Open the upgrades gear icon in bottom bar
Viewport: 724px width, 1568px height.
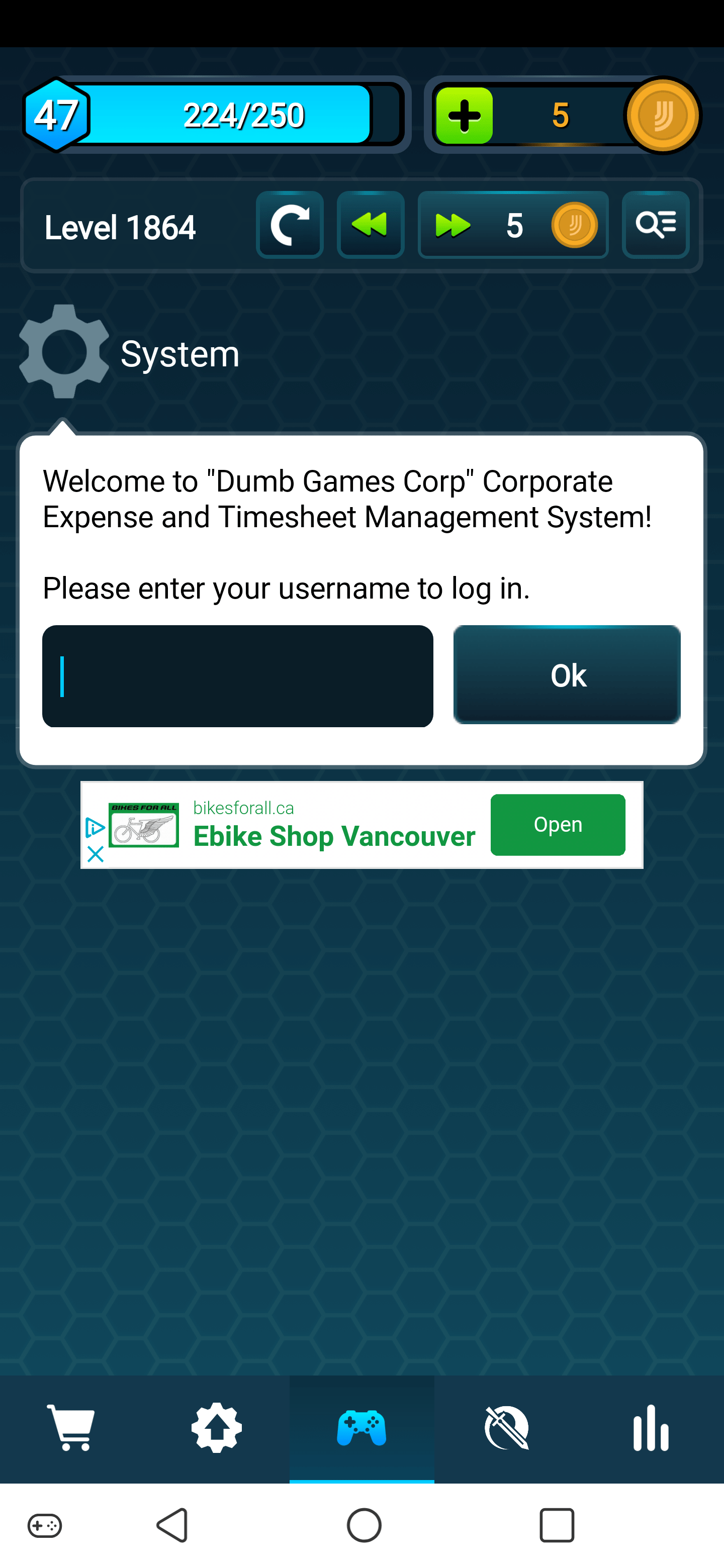click(x=217, y=1427)
